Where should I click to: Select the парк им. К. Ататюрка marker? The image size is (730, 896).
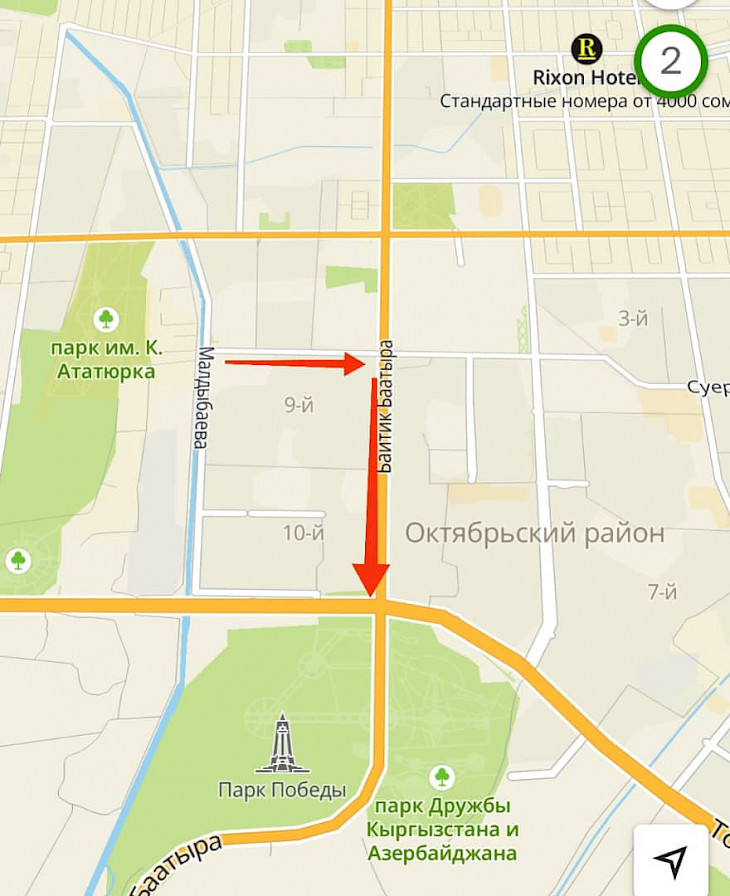click(105, 320)
